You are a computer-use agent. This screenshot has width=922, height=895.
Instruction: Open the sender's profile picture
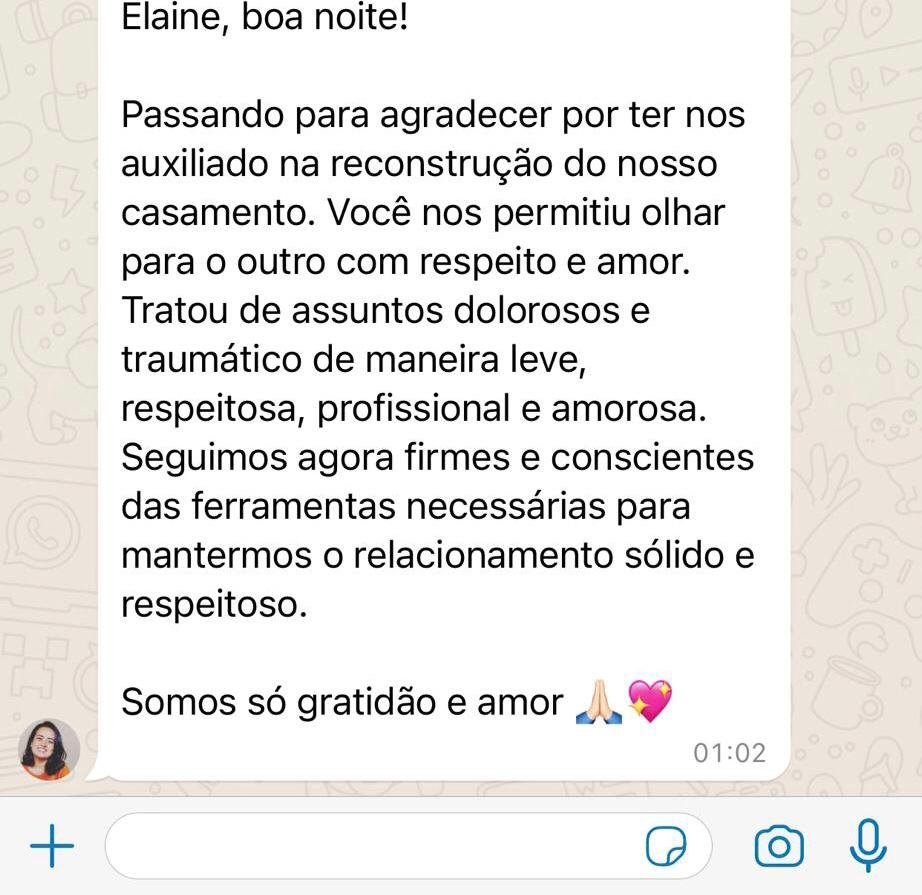(x=49, y=749)
